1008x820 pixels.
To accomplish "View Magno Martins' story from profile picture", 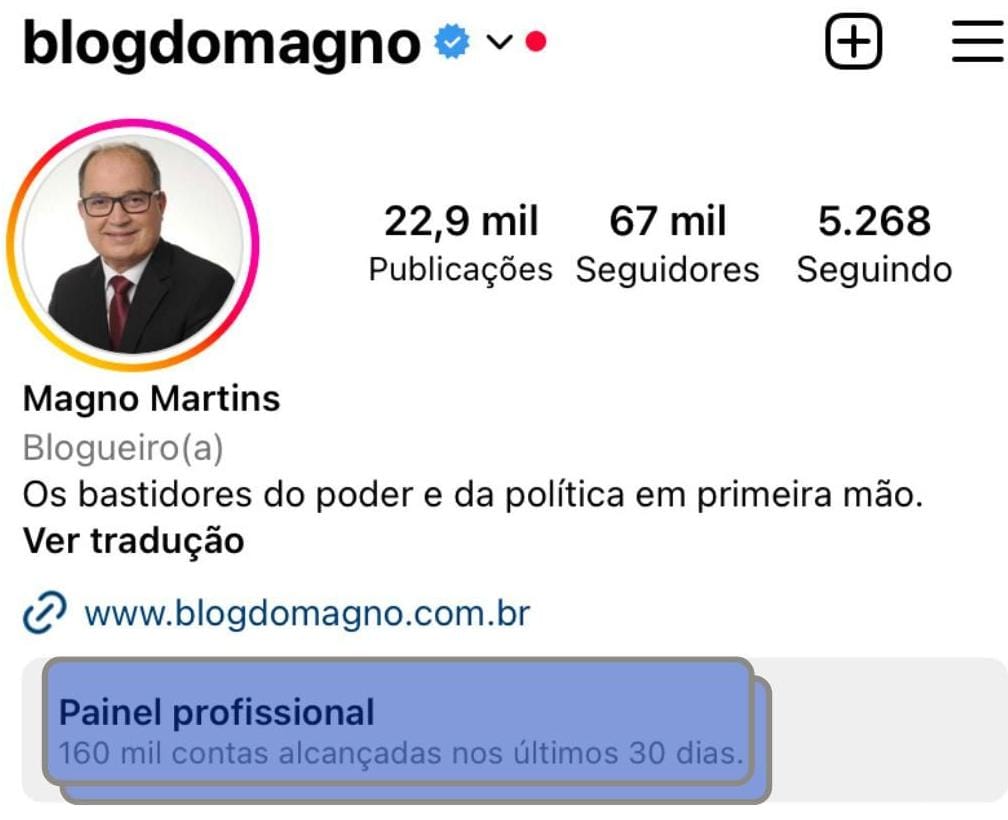I will pos(133,244).
